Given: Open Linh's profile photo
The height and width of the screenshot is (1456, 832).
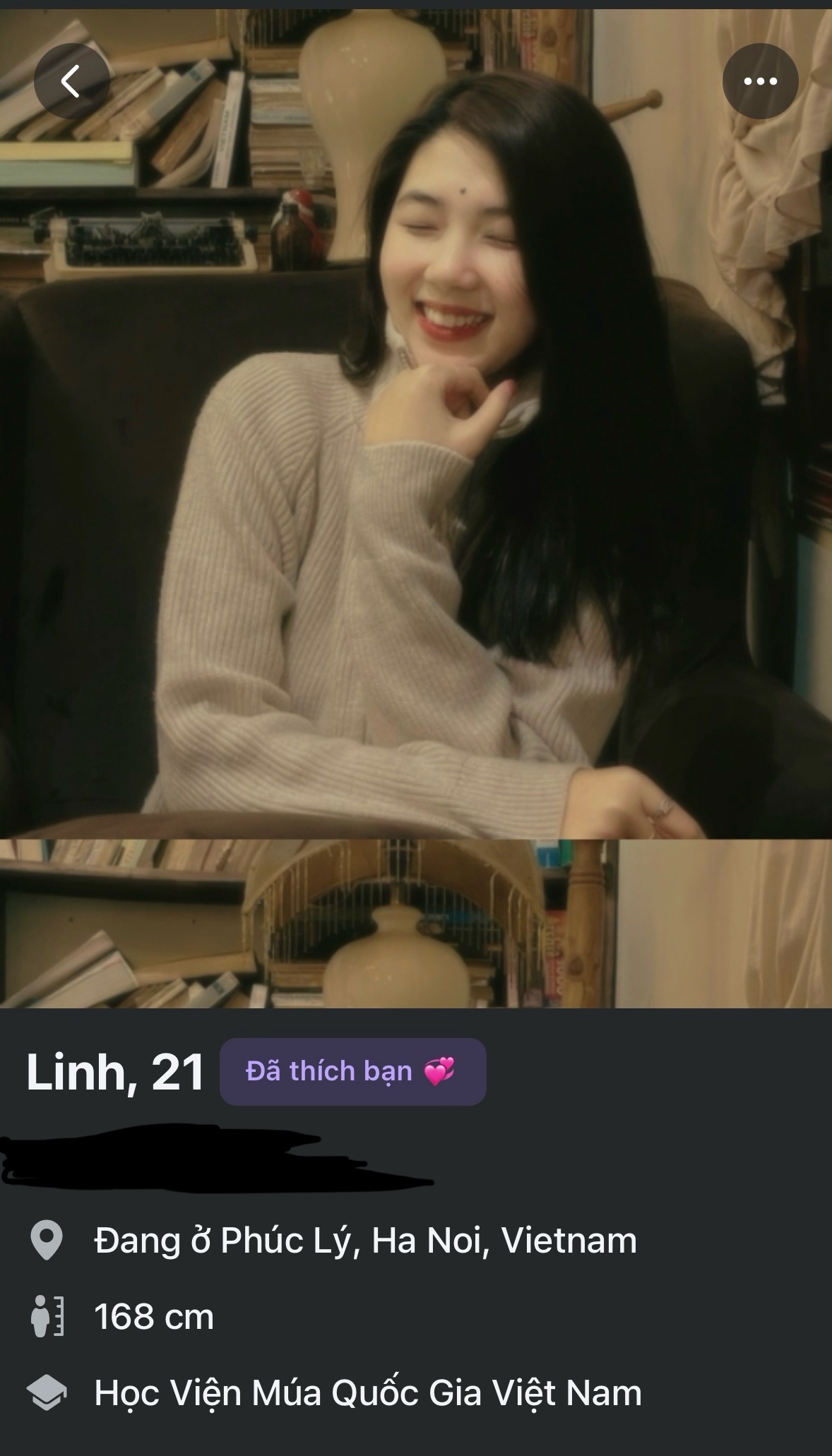Looking at the screenshot, I should pyautogui.click(x=416, y=494).
